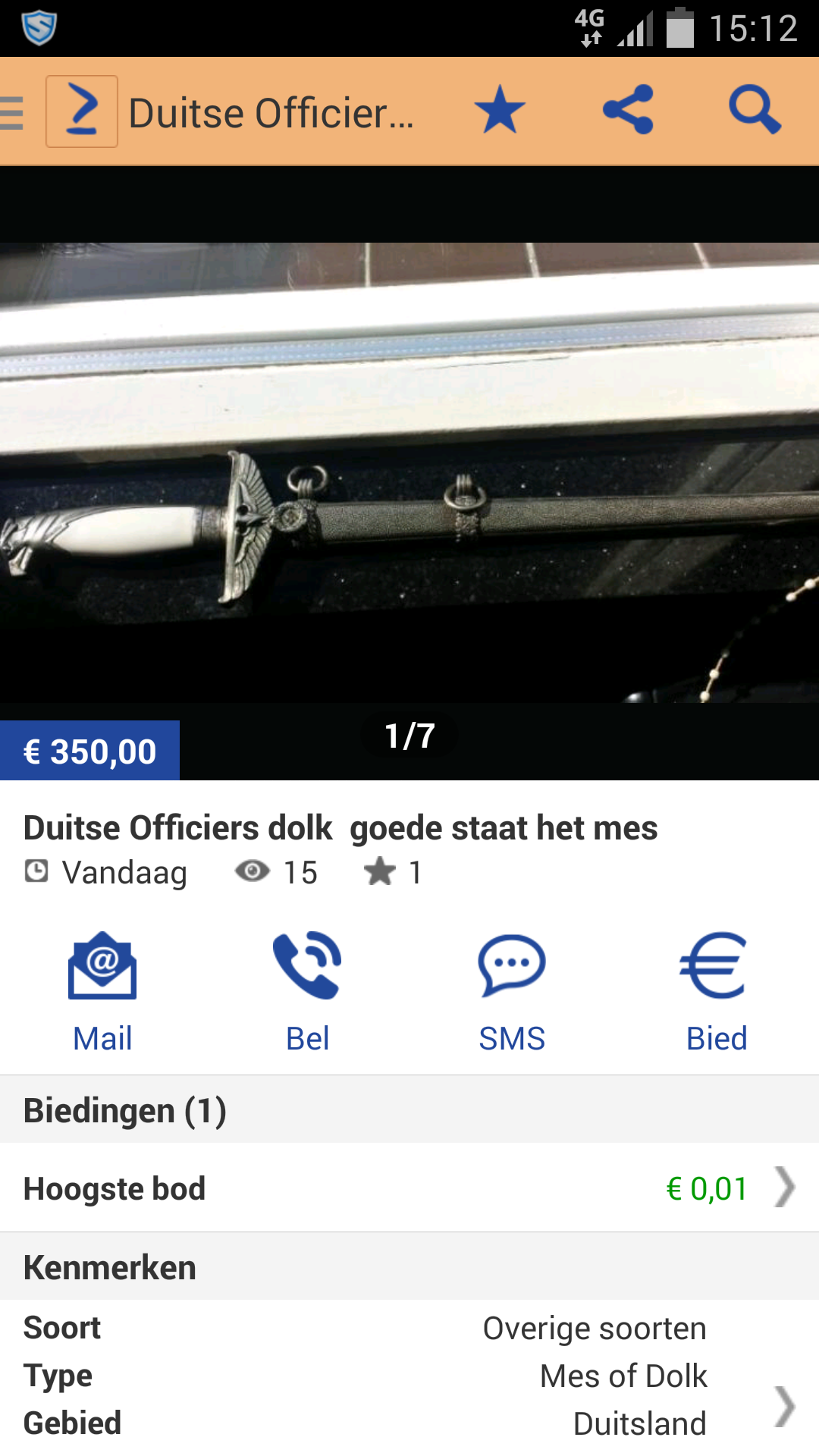This screenshot has height=1456, width=819.
Task: Save this listing with the star icon
Action: (x=500, y=111)
